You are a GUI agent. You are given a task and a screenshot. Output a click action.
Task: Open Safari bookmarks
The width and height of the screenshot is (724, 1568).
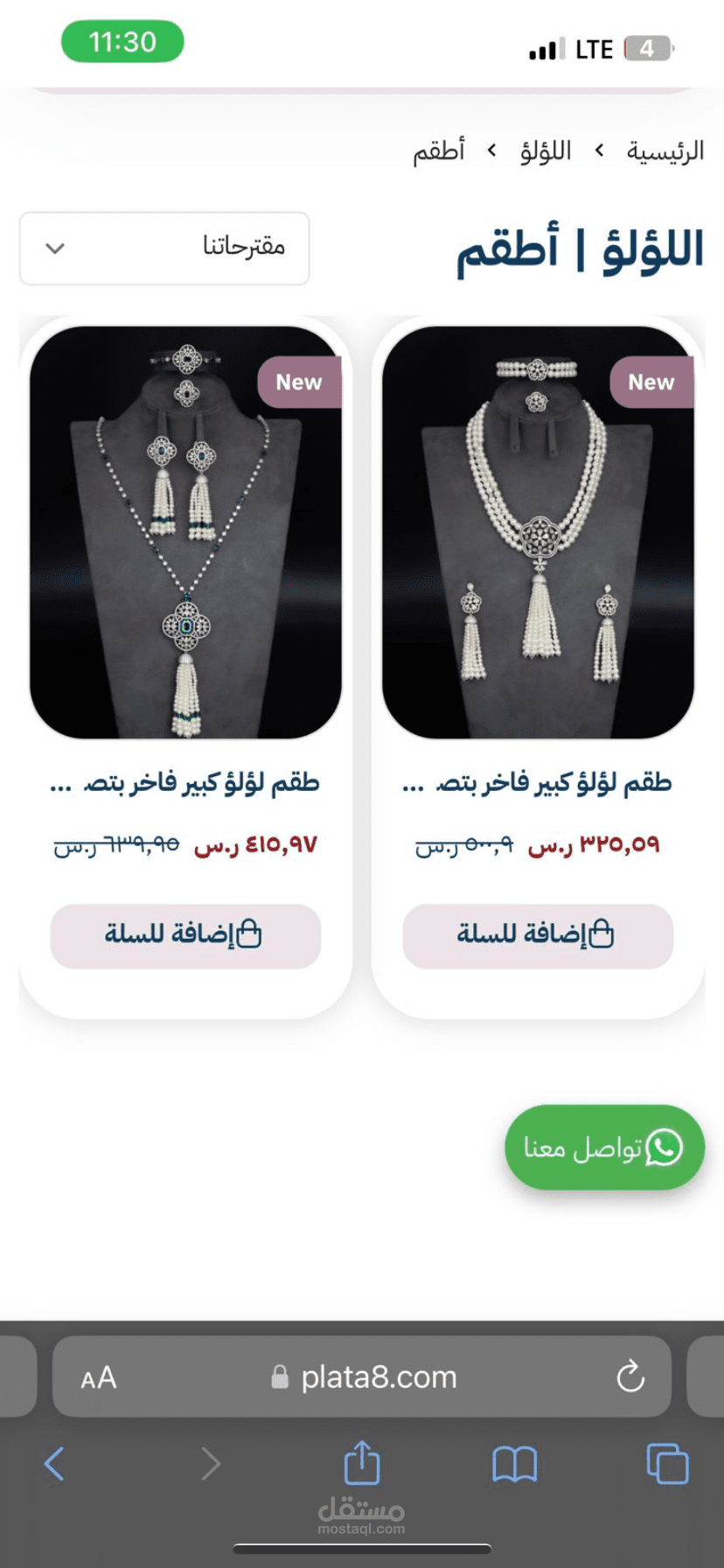tap(515, 1464)
